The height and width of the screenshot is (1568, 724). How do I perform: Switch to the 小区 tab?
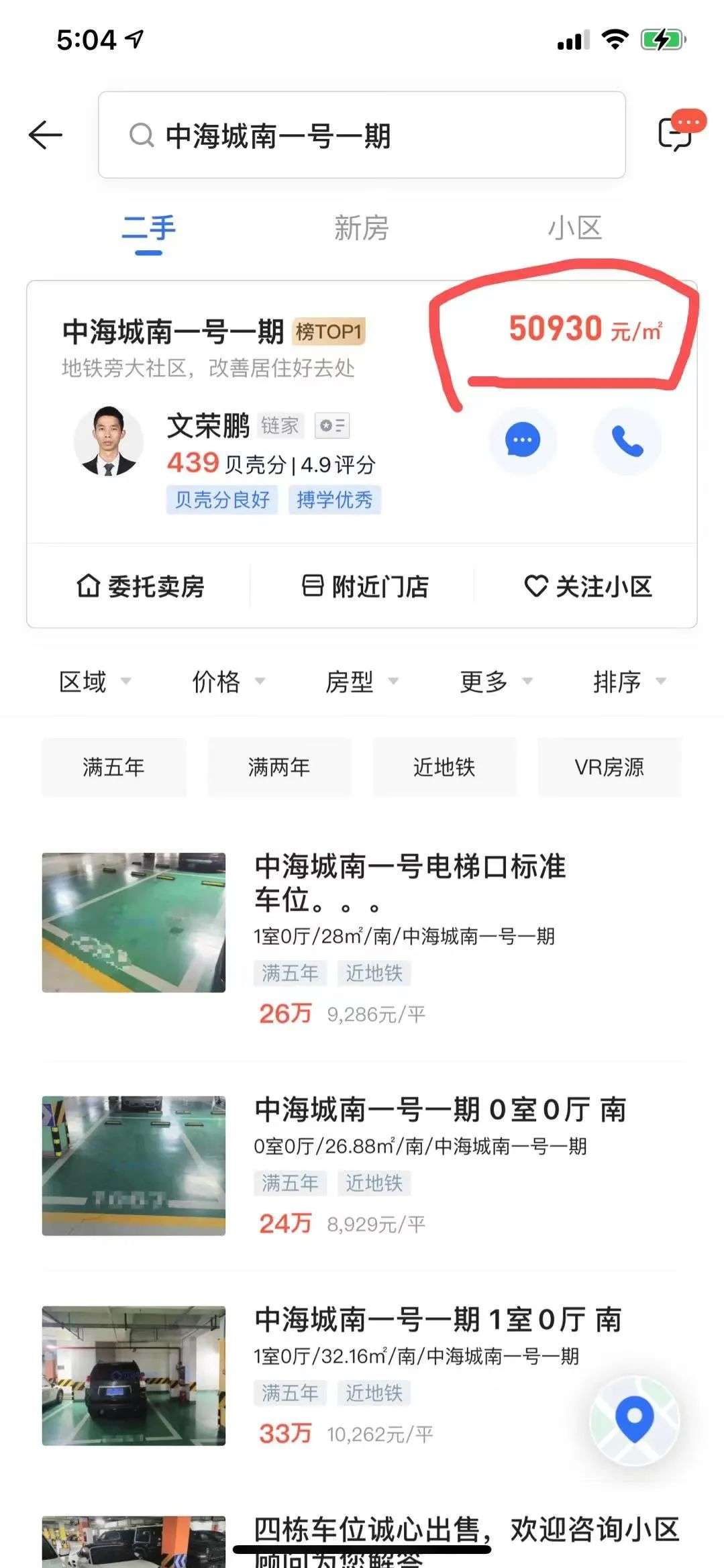[x=575, y=228]
